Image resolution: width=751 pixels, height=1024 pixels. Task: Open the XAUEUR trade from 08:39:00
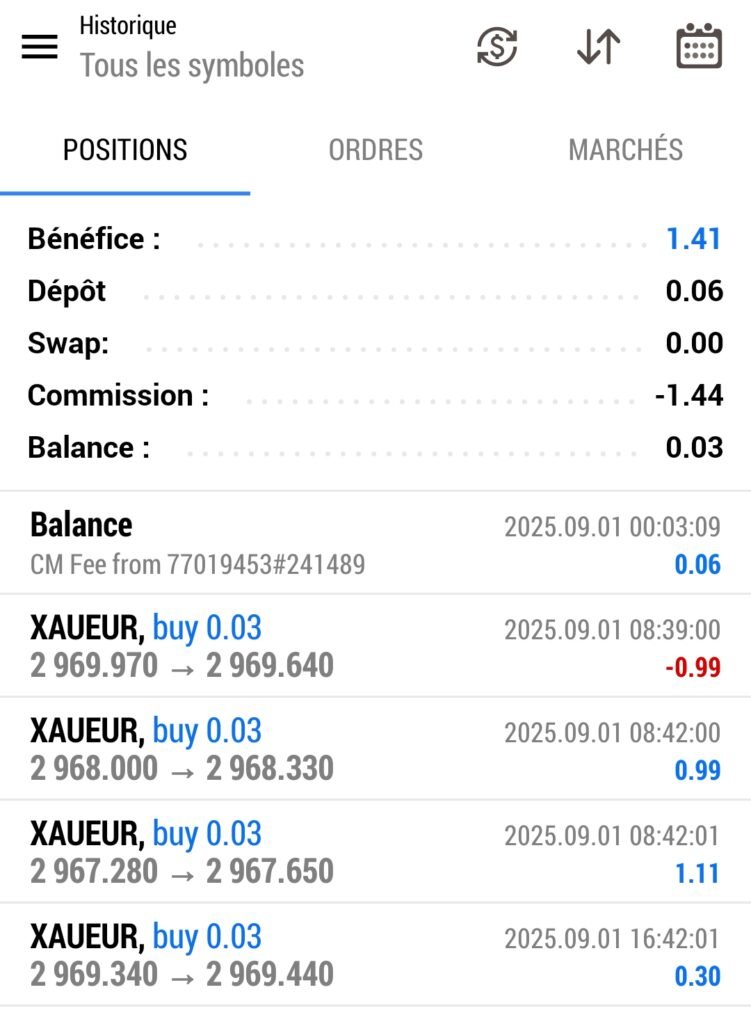(375, 646)
